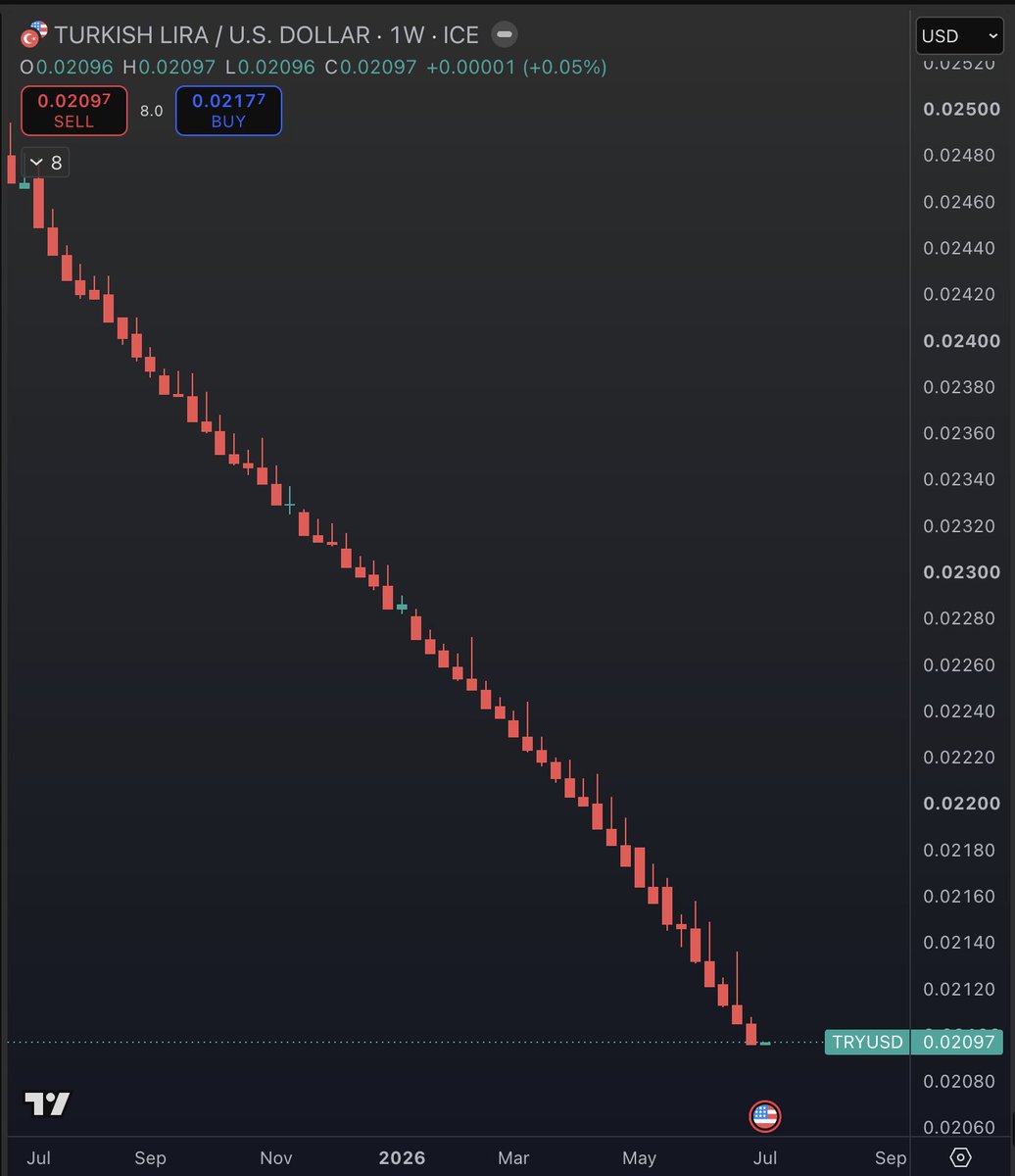
Task: Tap the red SELL button at 0.02097
Action: pos(74,111)
